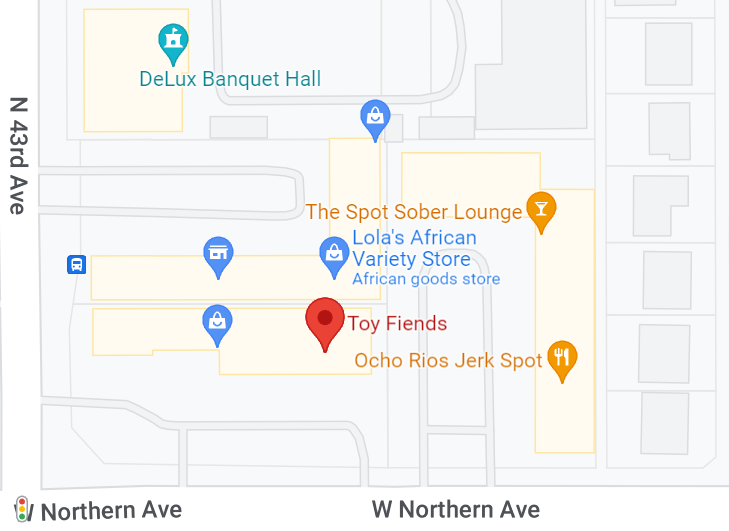This screenshot has height=531, width=729.
Task: Open The Spot Sober Lounge pin
Action: [x=541, y=209]
